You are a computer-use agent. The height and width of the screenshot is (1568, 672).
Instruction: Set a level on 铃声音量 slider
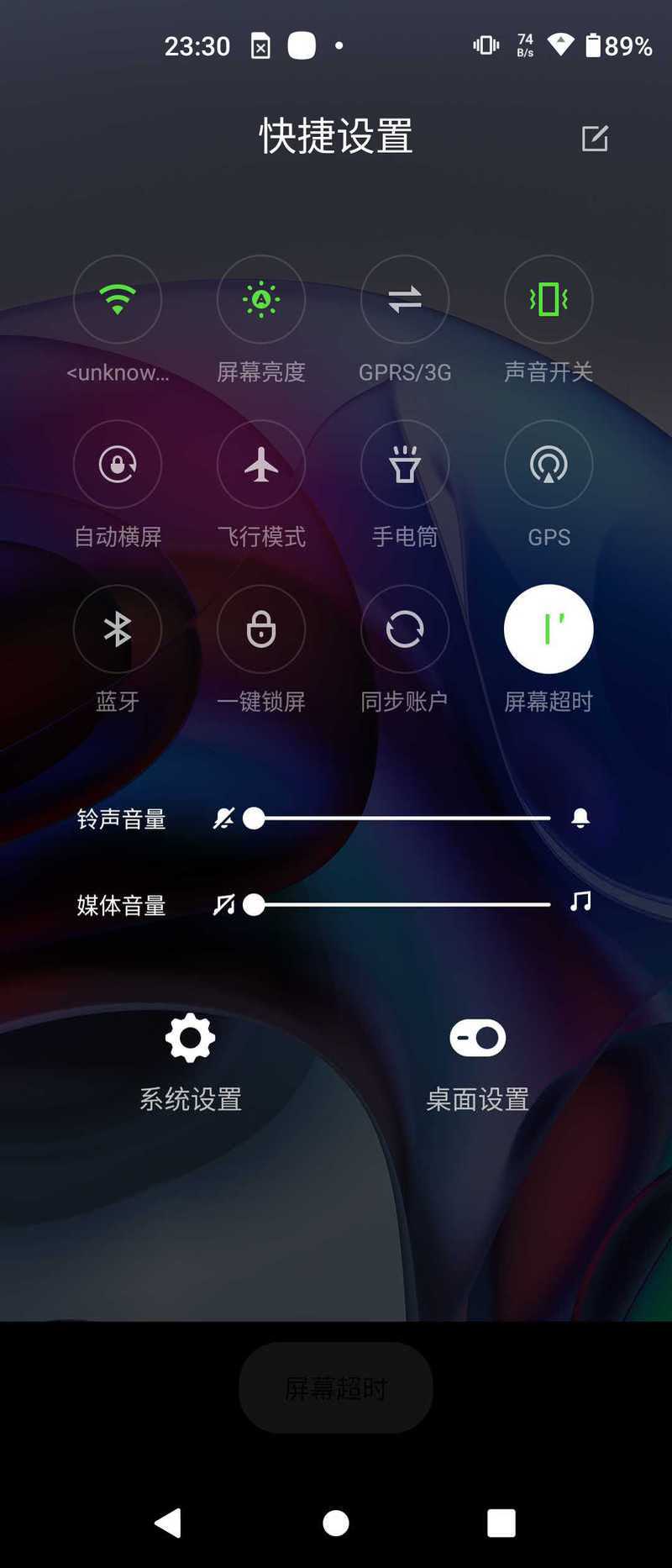tap(402, 818)
